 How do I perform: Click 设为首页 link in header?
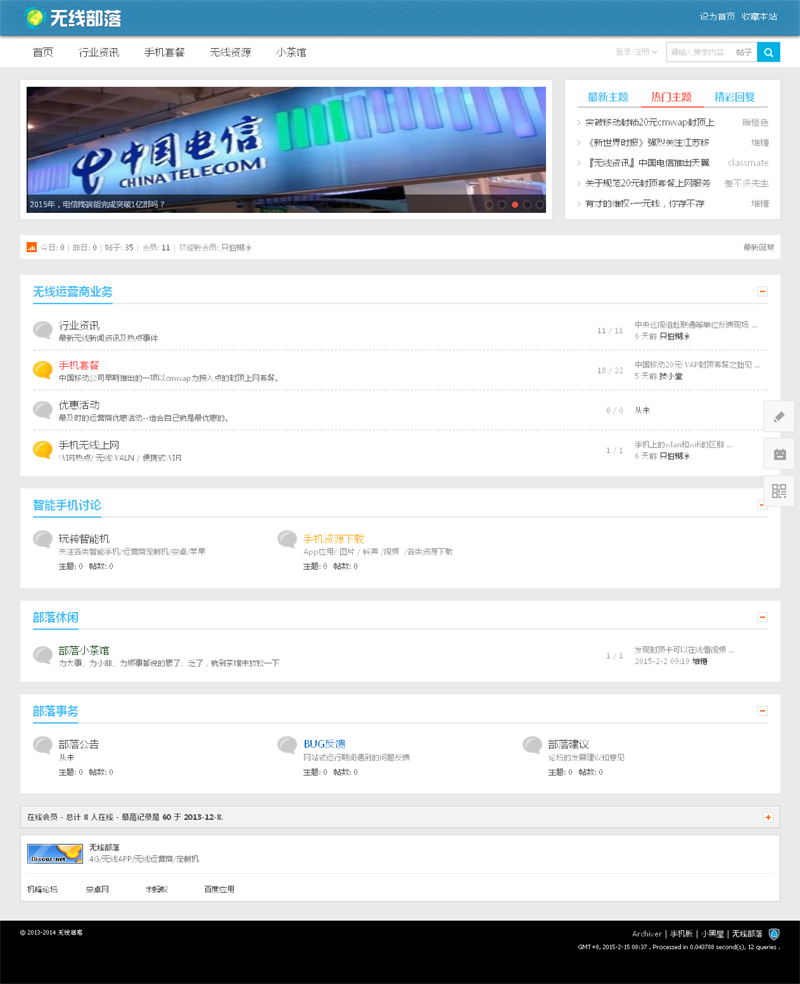coord(717,17)
